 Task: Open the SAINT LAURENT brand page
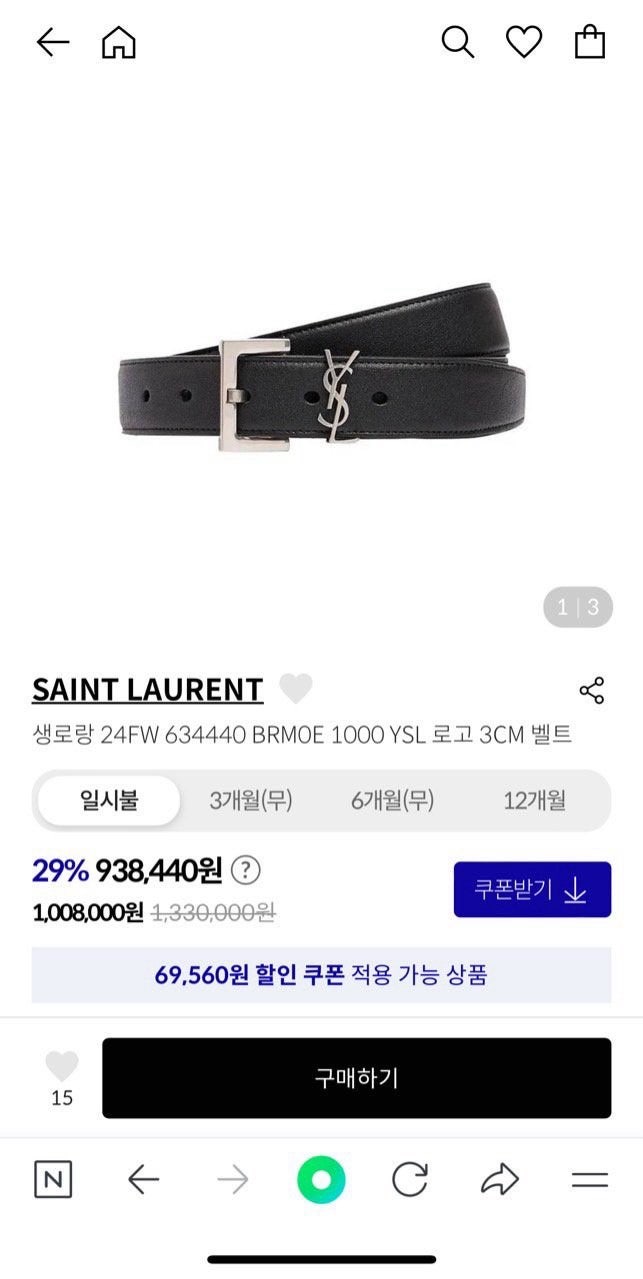coord(147,689)
